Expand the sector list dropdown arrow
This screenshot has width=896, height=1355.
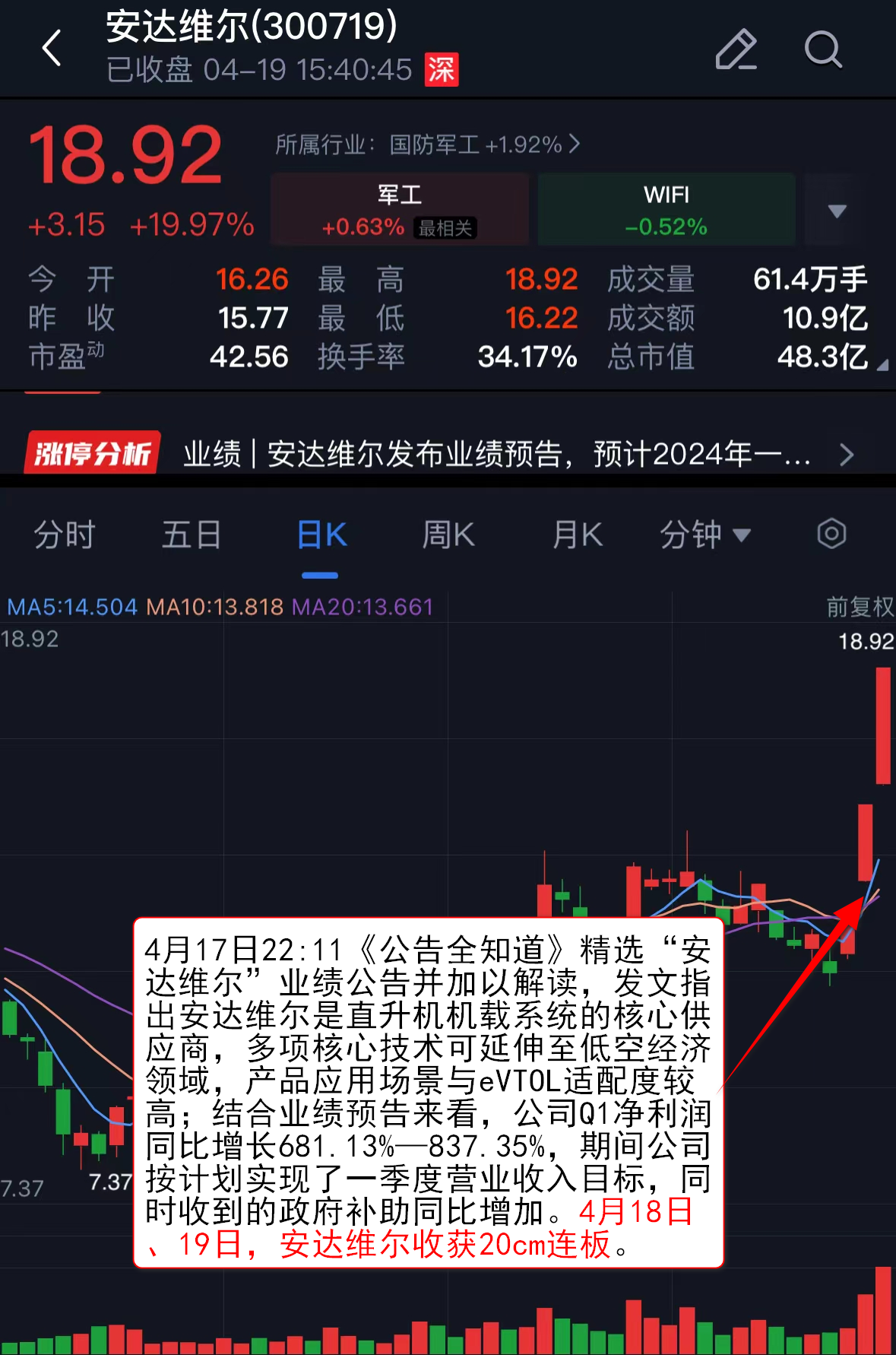pos(837,211)
